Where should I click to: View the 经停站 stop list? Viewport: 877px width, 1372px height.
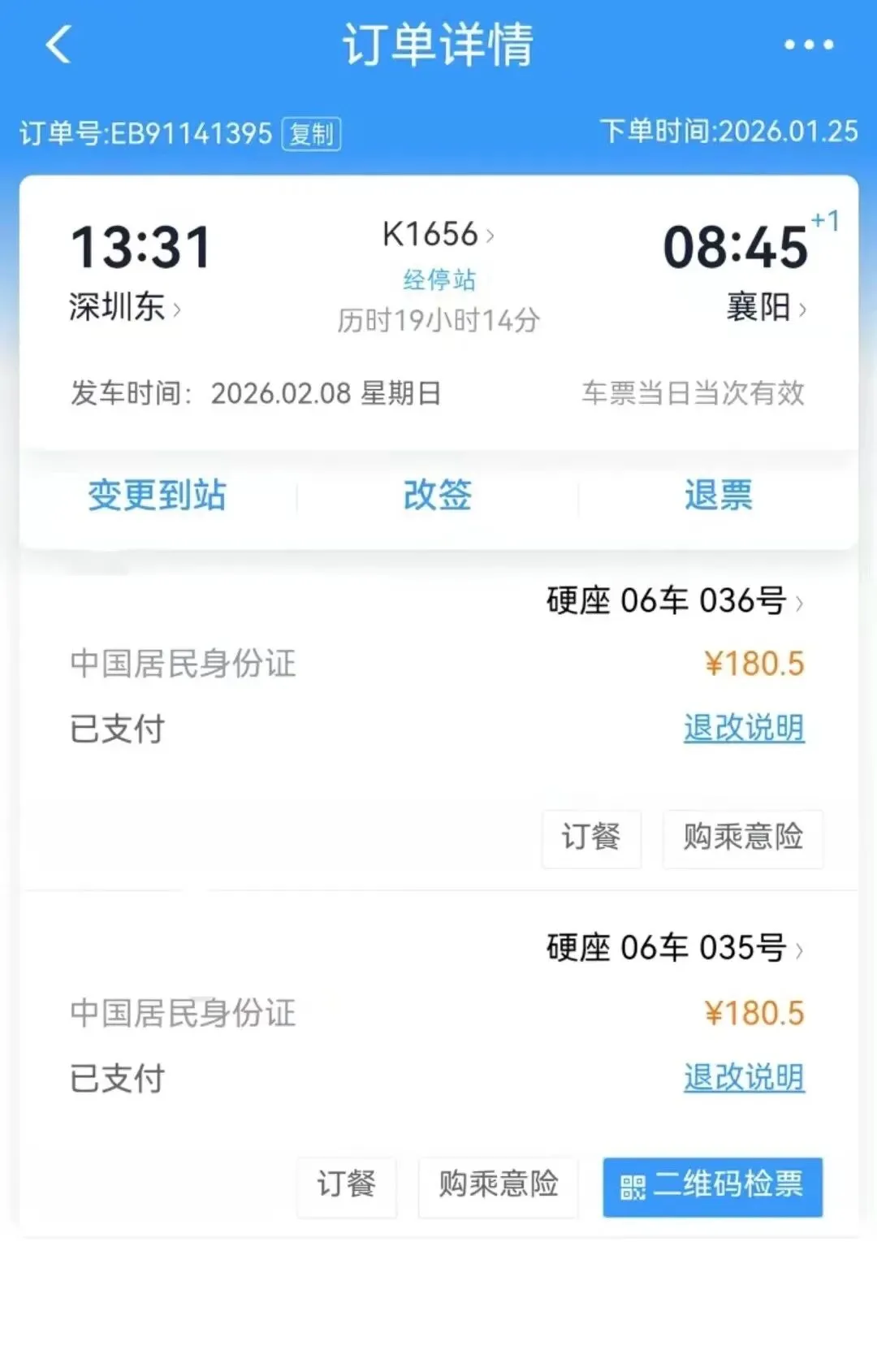pyautogui.click(x=439, y=279)
